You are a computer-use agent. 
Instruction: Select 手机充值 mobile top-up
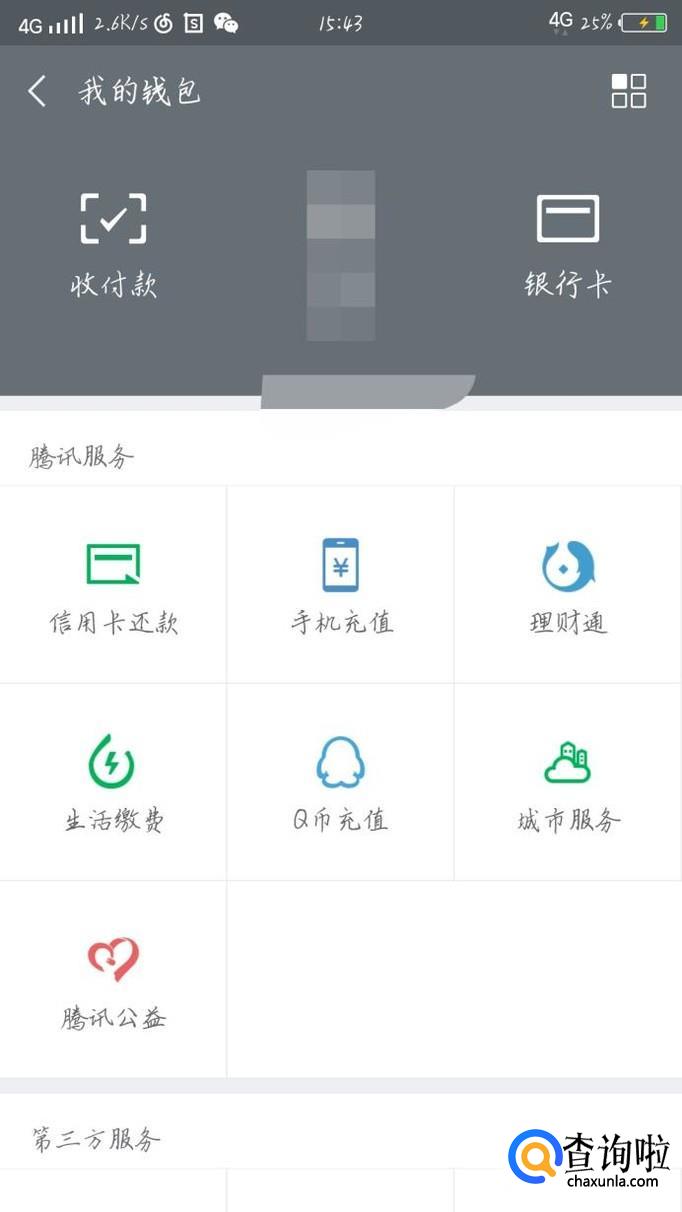[x=341, y=587]
